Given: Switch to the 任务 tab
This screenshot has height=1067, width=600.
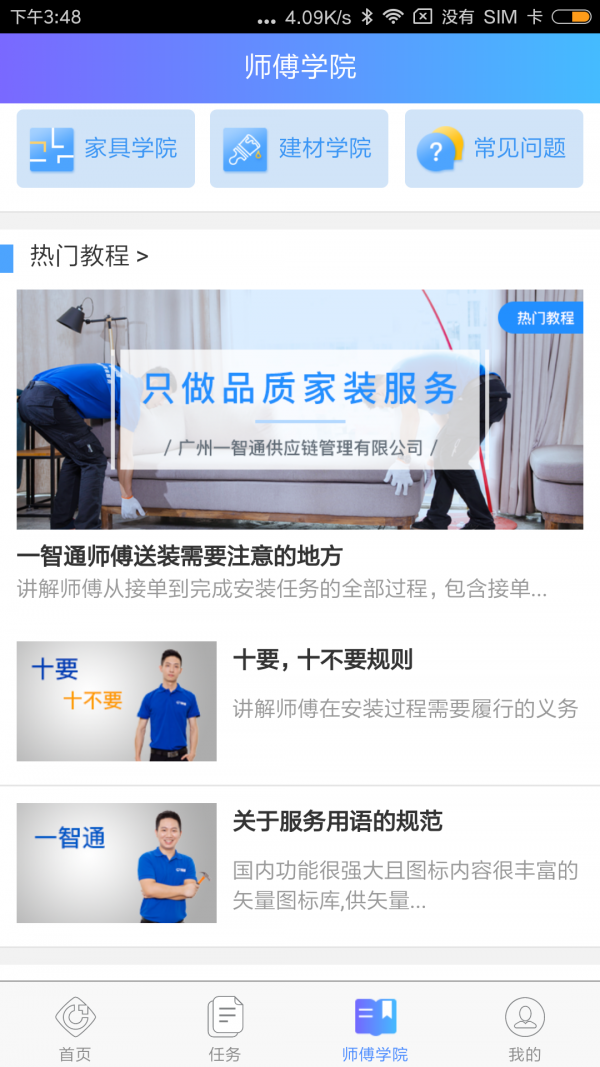Looking at the screenshot, I should coord(225,1028).
